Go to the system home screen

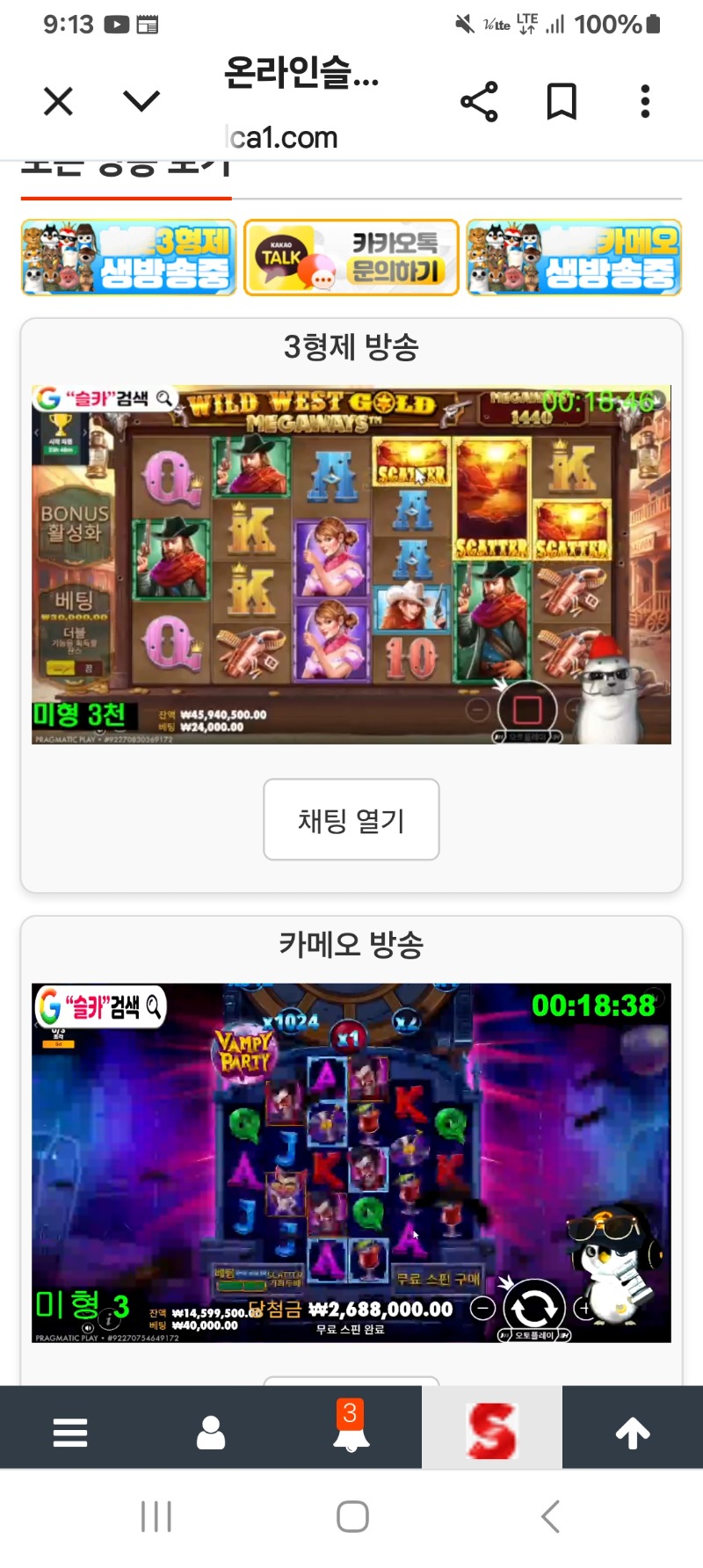pyautogui.click(x=352, y=1516)
